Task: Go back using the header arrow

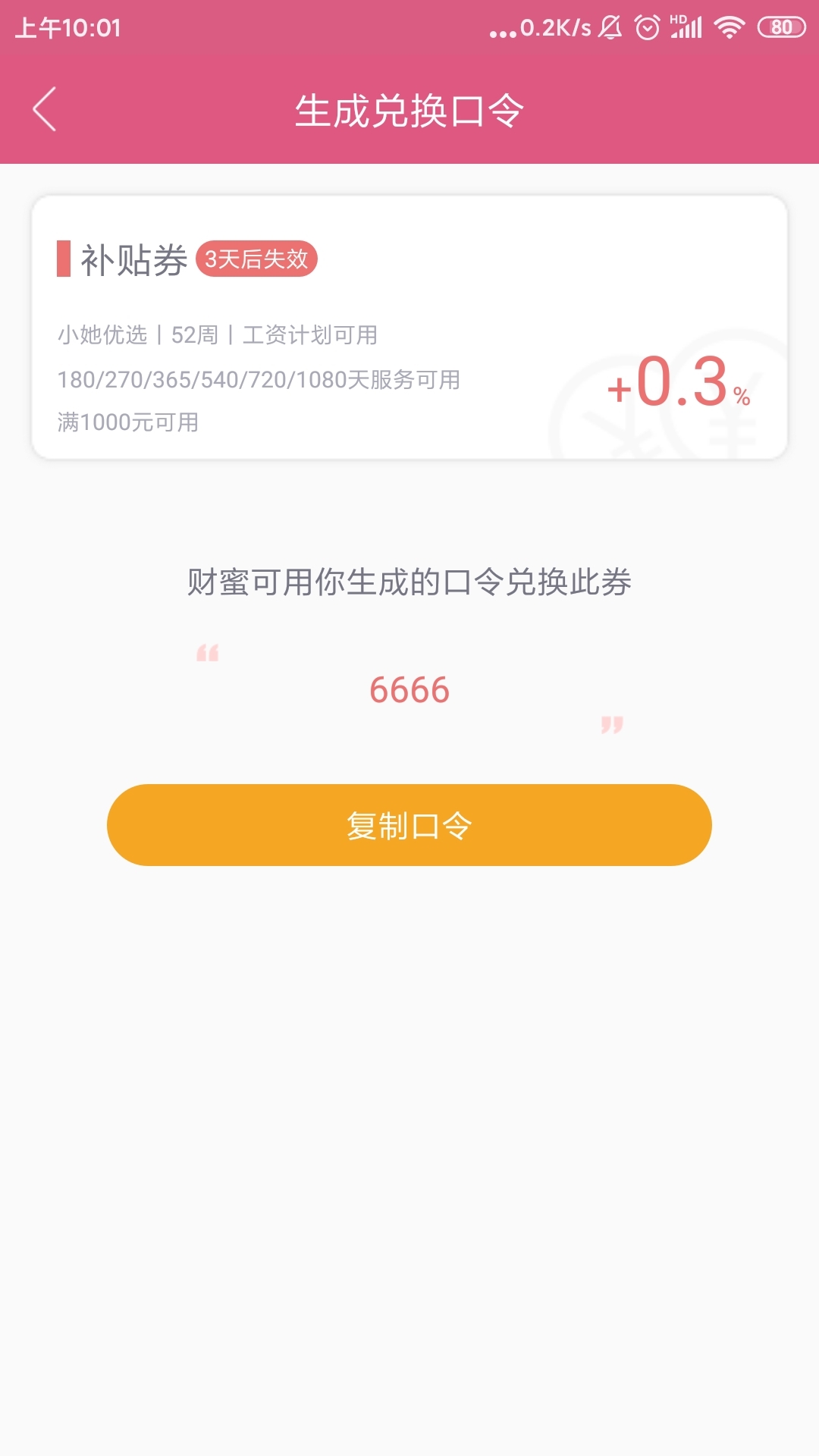Action: (45, 109)
